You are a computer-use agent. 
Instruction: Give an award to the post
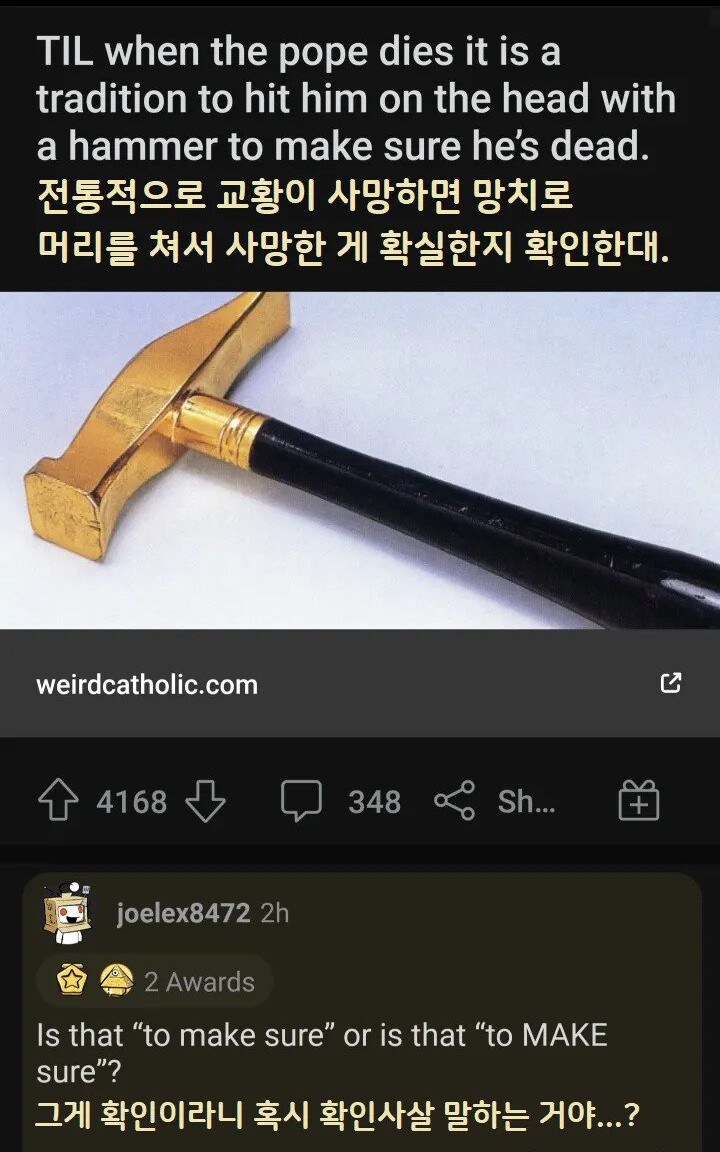(638, 802)
